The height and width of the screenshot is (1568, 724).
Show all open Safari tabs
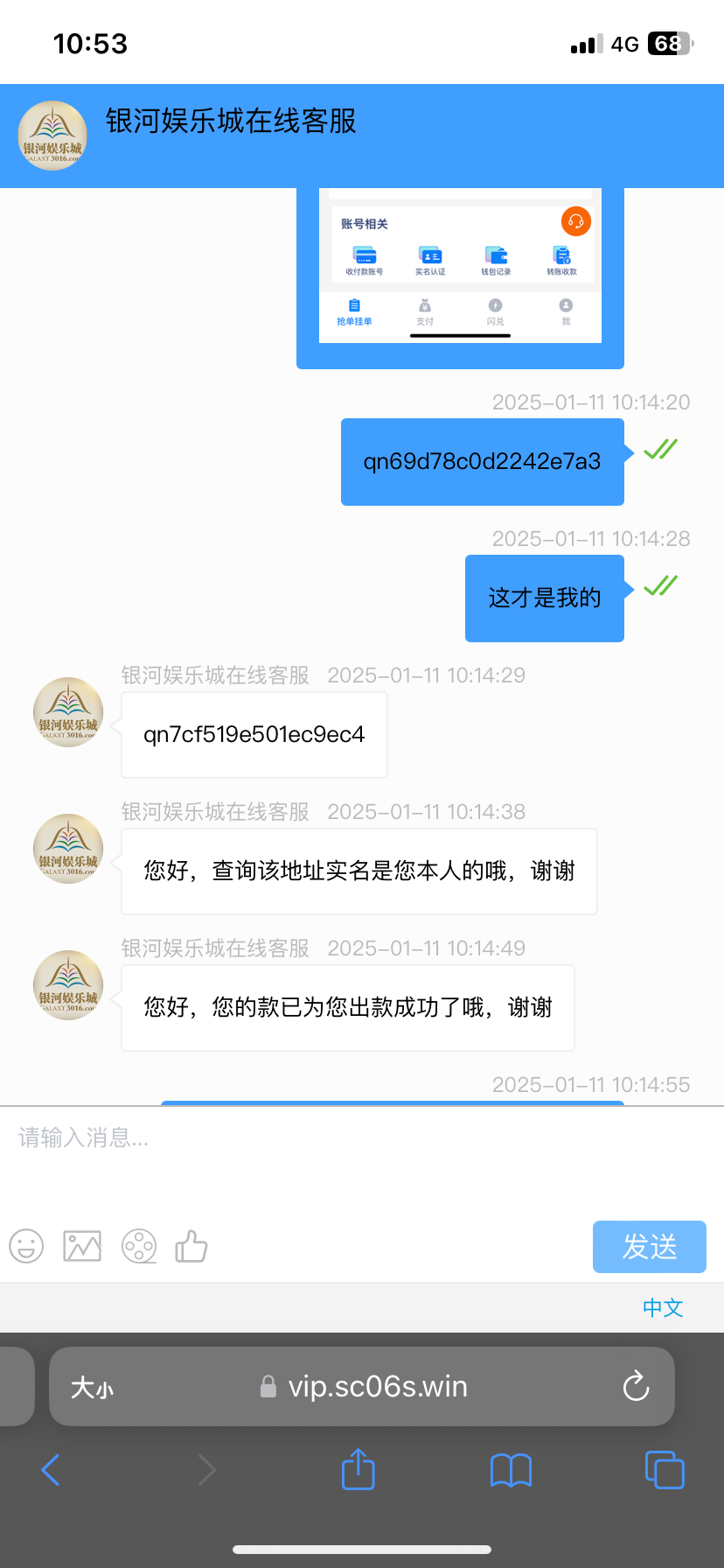[664, 1470]
